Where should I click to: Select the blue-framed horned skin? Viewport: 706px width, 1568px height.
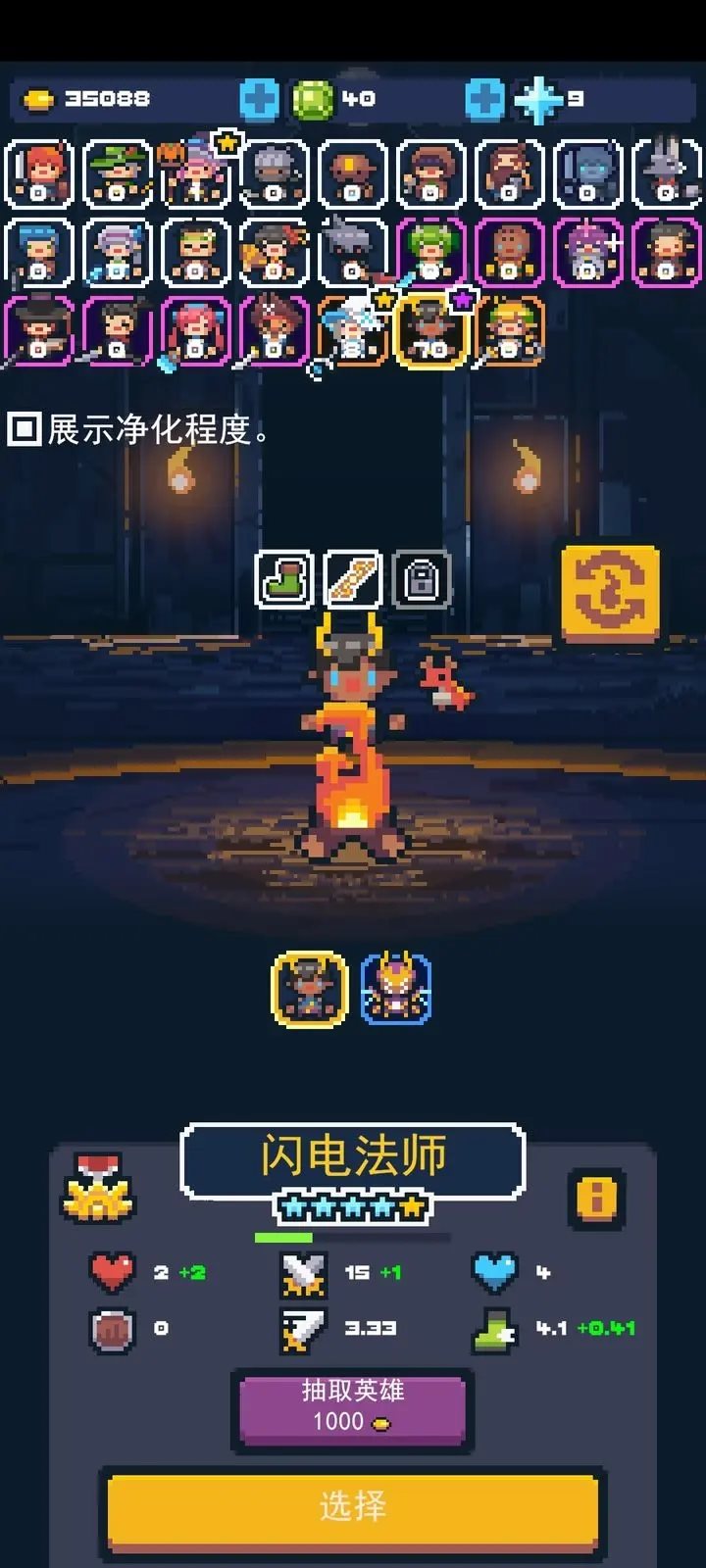[x=395, y=989]
